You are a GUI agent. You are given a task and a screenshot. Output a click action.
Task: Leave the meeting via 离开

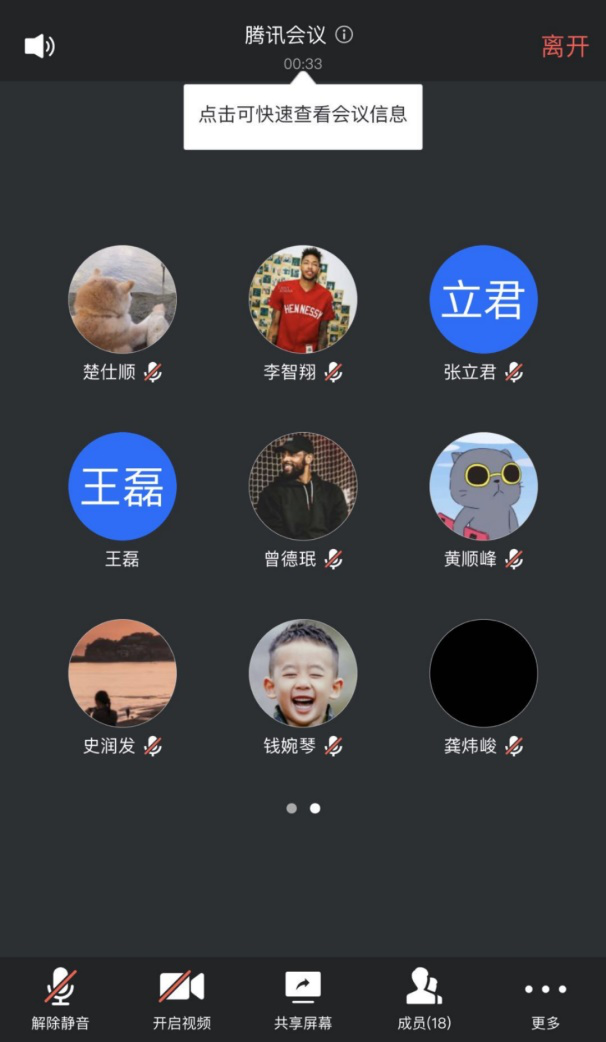565,46
